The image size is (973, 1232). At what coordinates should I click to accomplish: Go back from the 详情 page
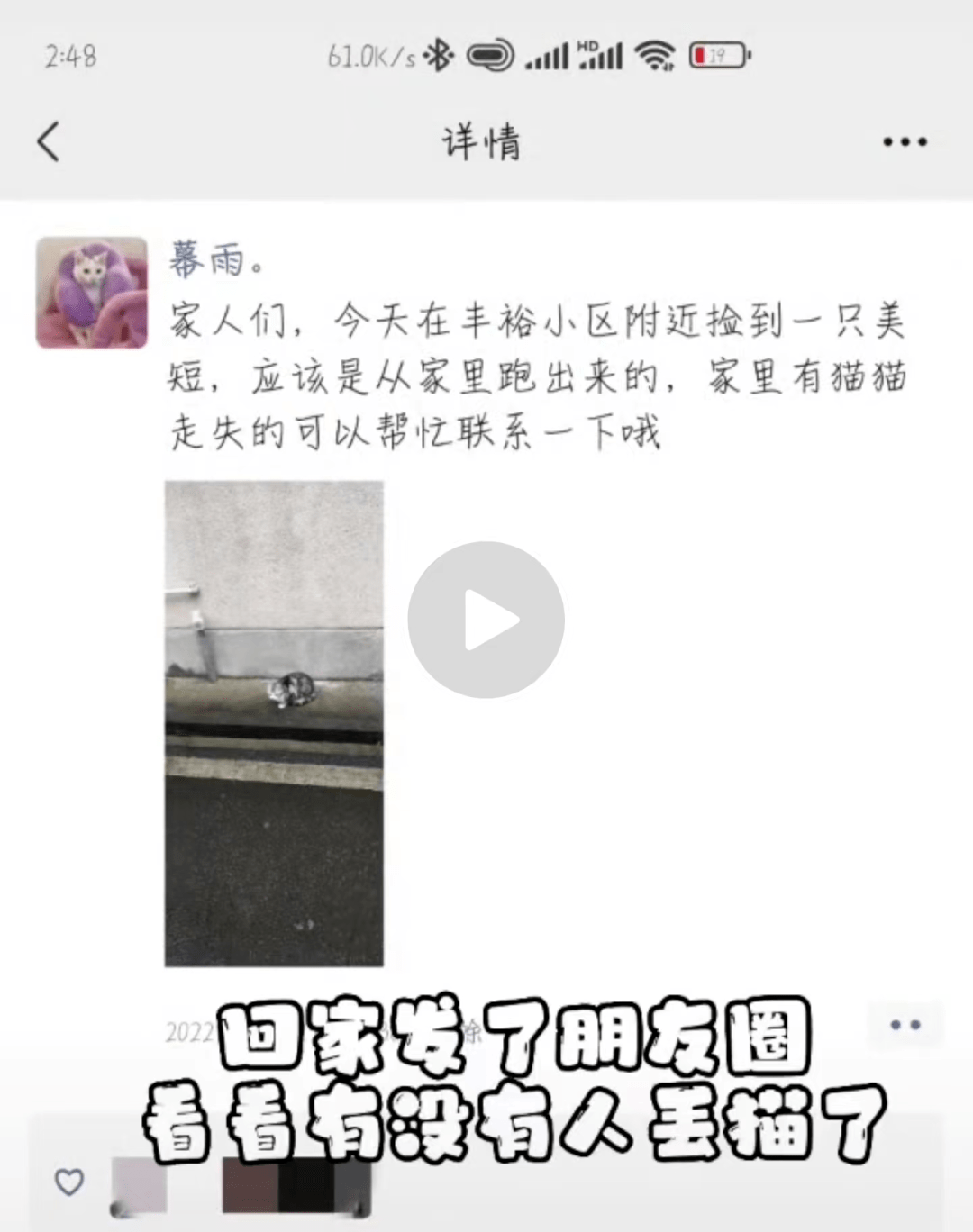click(50, 142)
